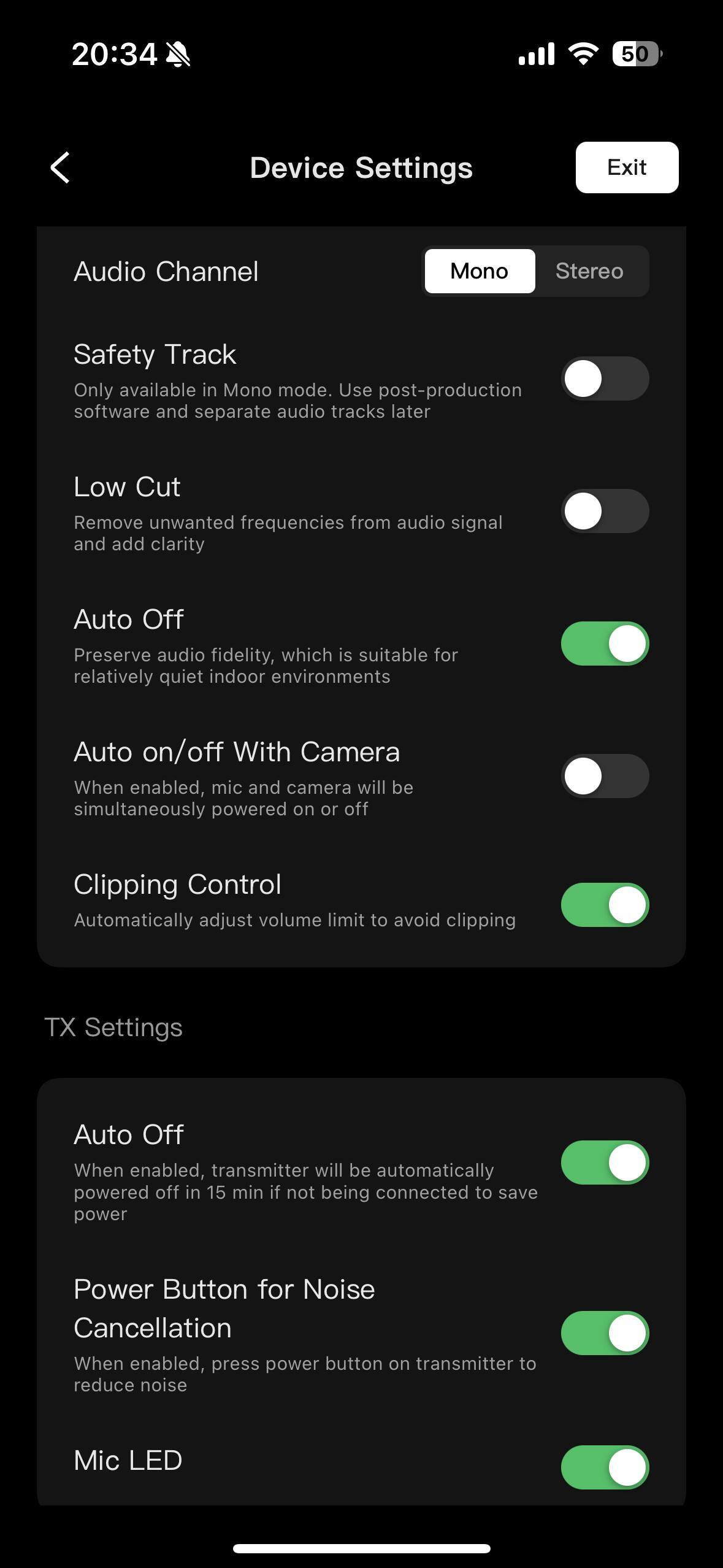Disable the transmitter Auto Off switch
Image resolution: width=723 pixels, height=1568 pixels.
tap(605, 1163)
